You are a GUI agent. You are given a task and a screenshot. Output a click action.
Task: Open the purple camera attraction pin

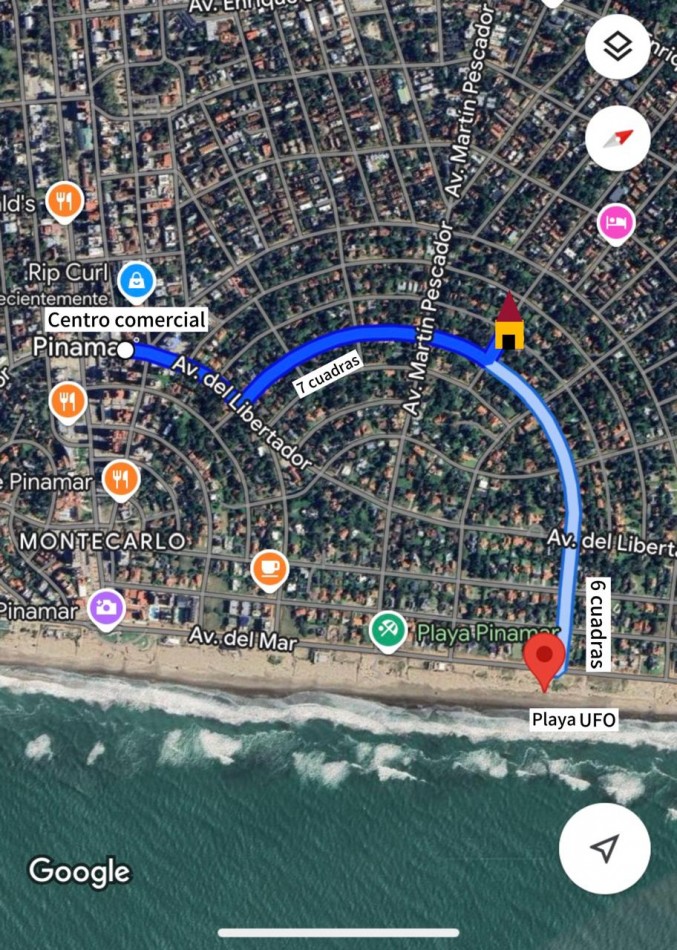(106, 607)
